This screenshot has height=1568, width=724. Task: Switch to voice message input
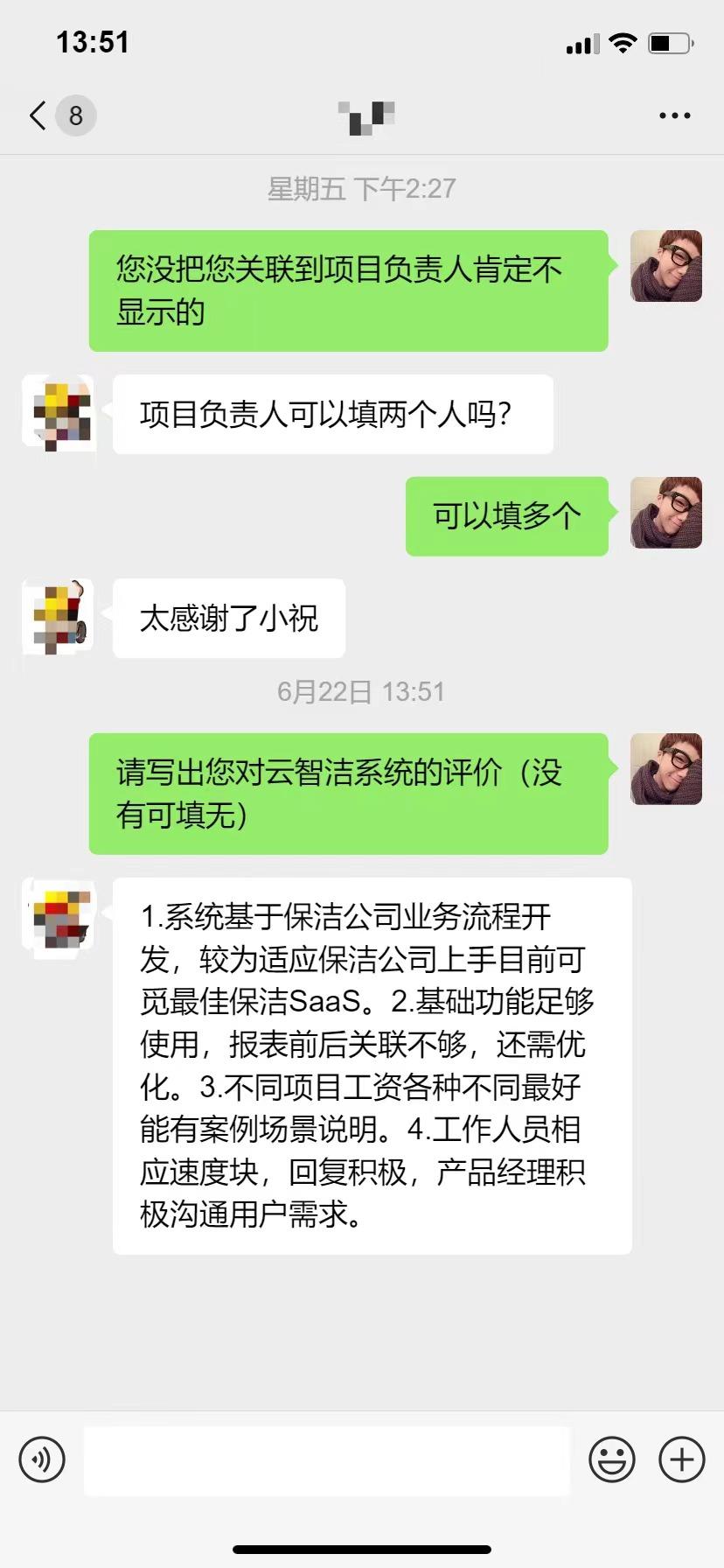pos(42,1459)
